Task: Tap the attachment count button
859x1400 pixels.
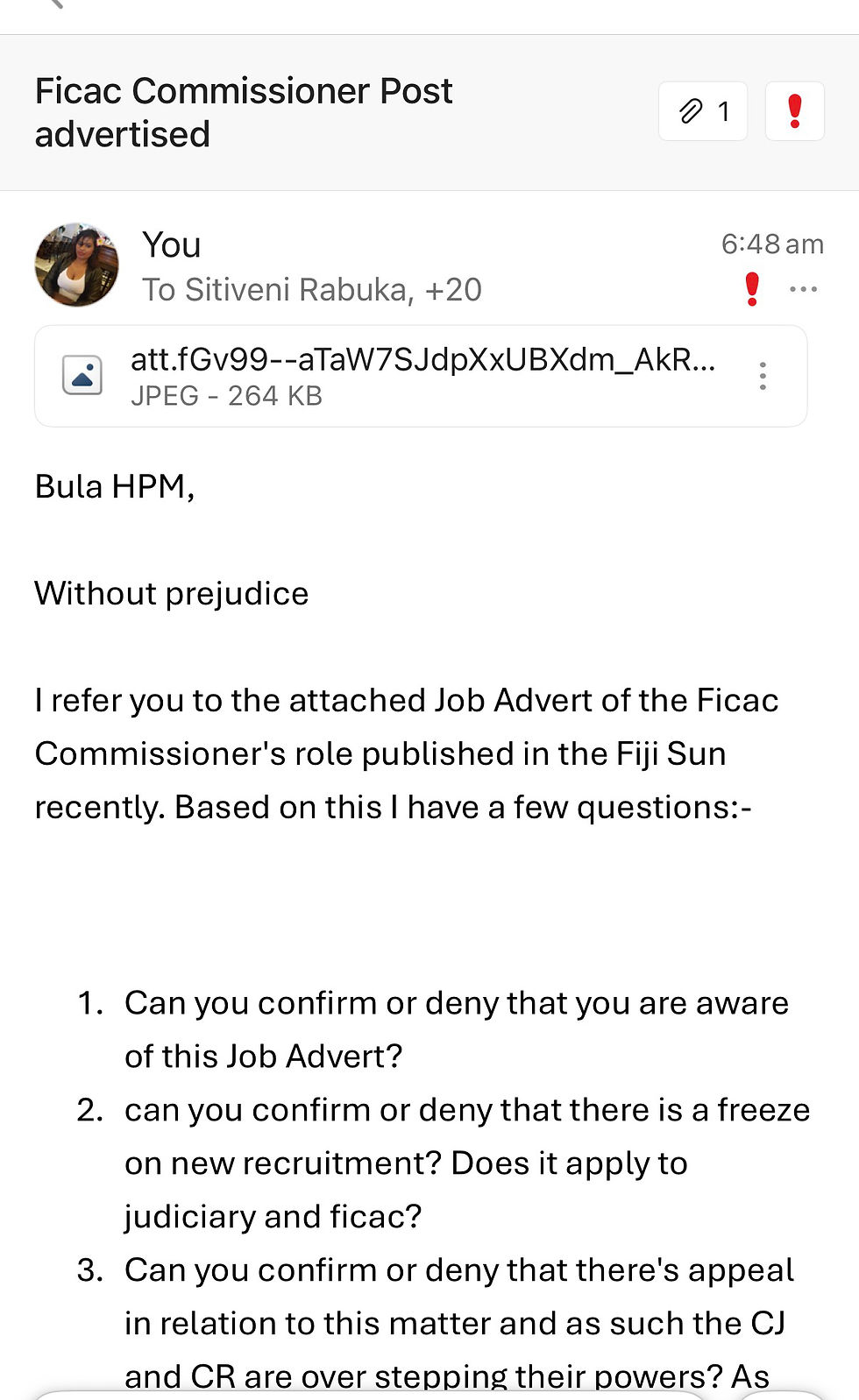Action: [x=703, y=111]
